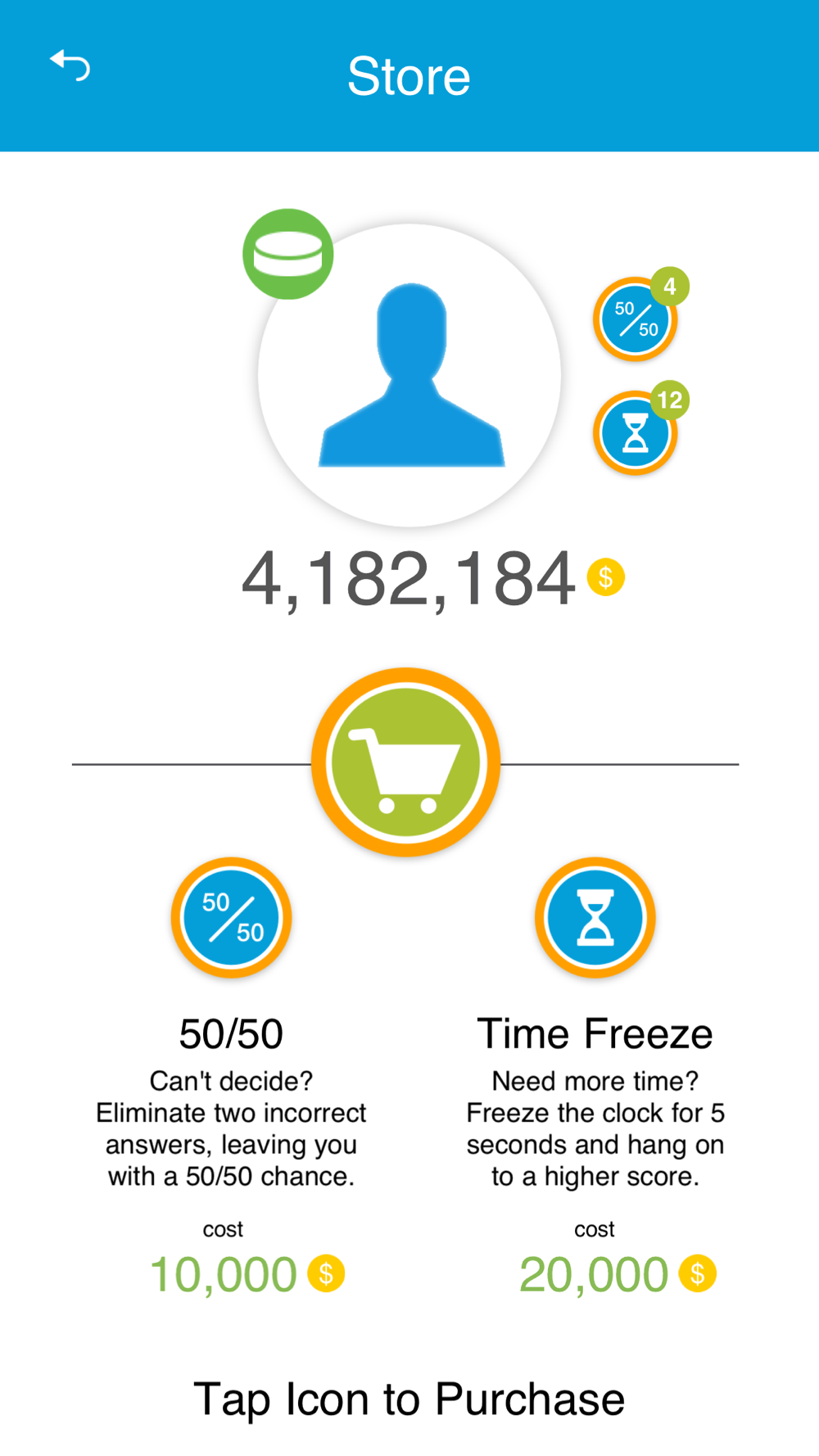Tap the hourglass inventory icon showing 12

pos(636,432)
